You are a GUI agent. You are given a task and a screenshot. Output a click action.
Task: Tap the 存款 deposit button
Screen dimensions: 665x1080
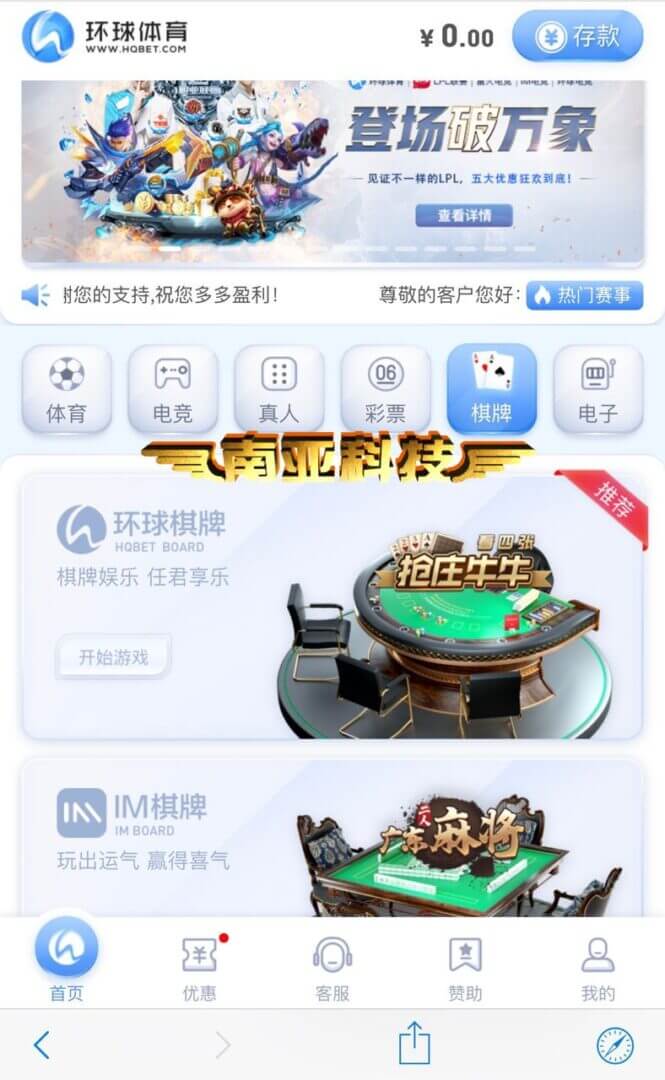coord(577,37)
